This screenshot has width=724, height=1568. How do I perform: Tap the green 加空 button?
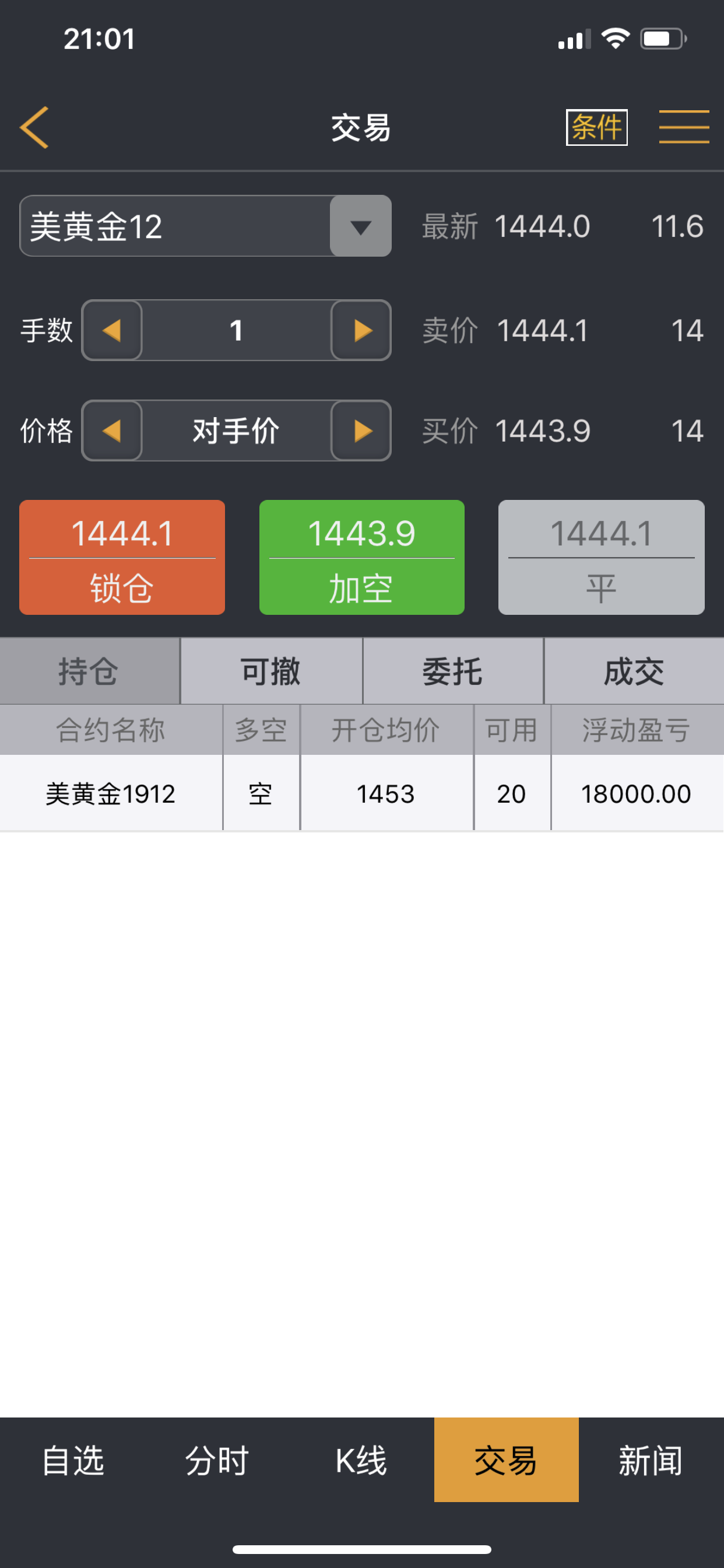[362, 557]
